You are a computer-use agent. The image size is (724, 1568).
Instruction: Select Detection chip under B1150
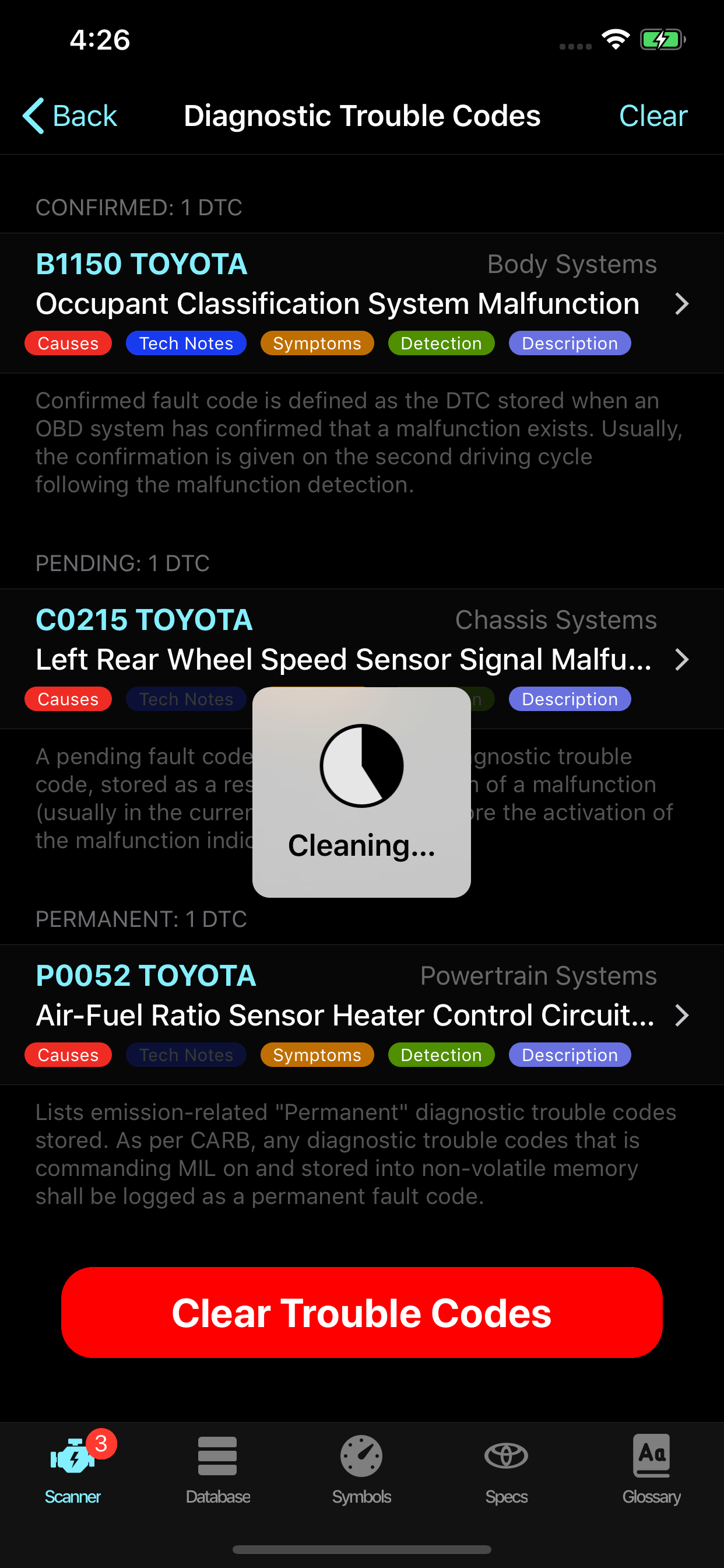point(441,344)
